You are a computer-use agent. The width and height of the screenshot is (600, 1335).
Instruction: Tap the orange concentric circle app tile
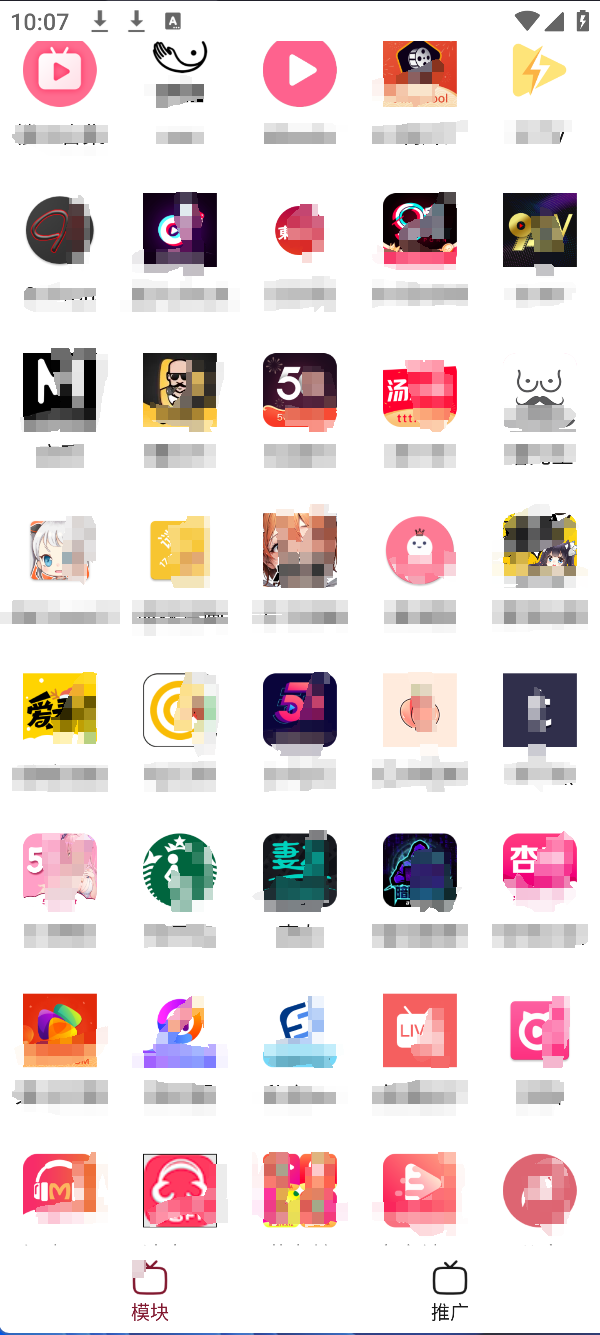180,710
